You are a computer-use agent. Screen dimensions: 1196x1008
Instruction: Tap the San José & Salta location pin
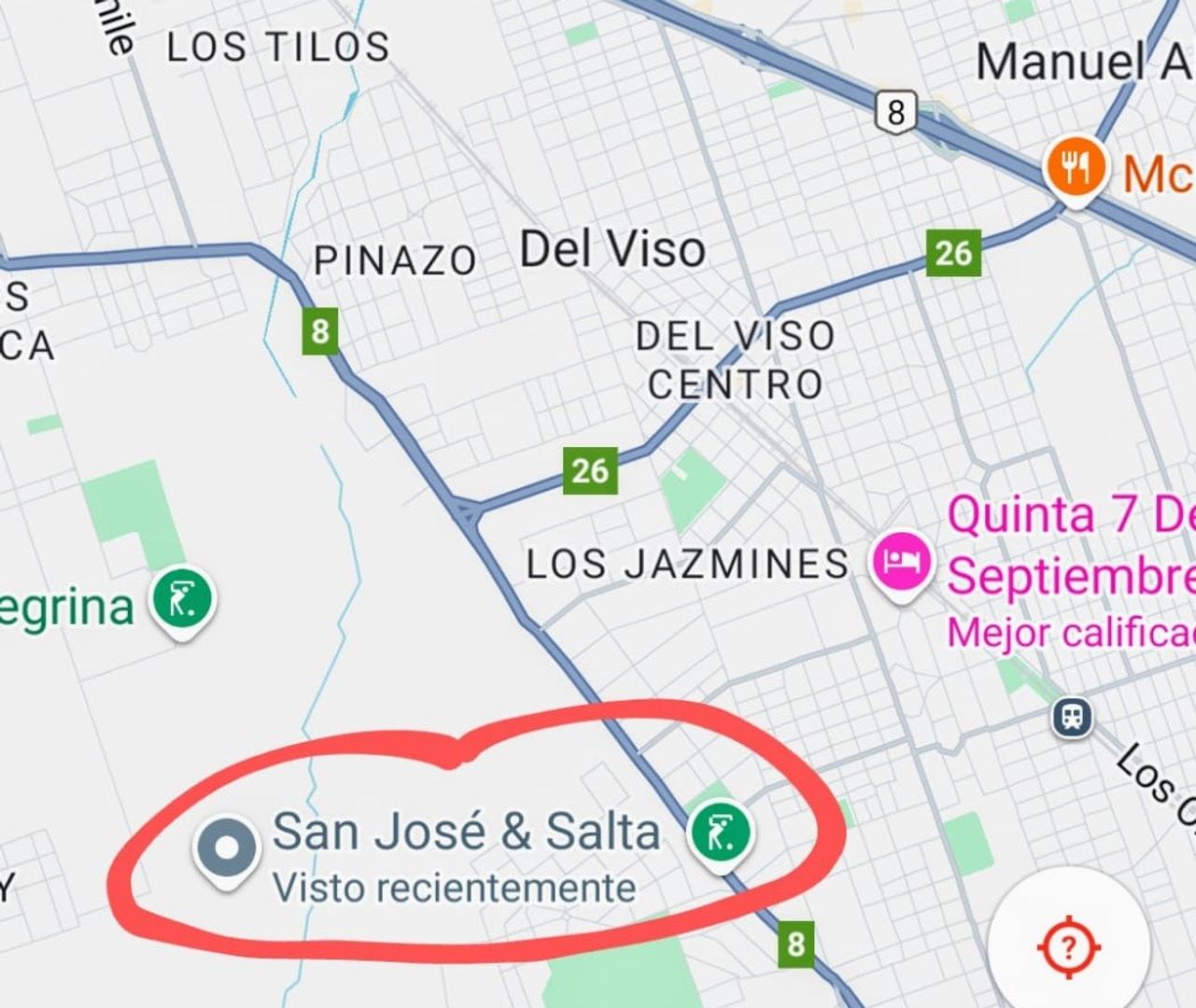226,848
